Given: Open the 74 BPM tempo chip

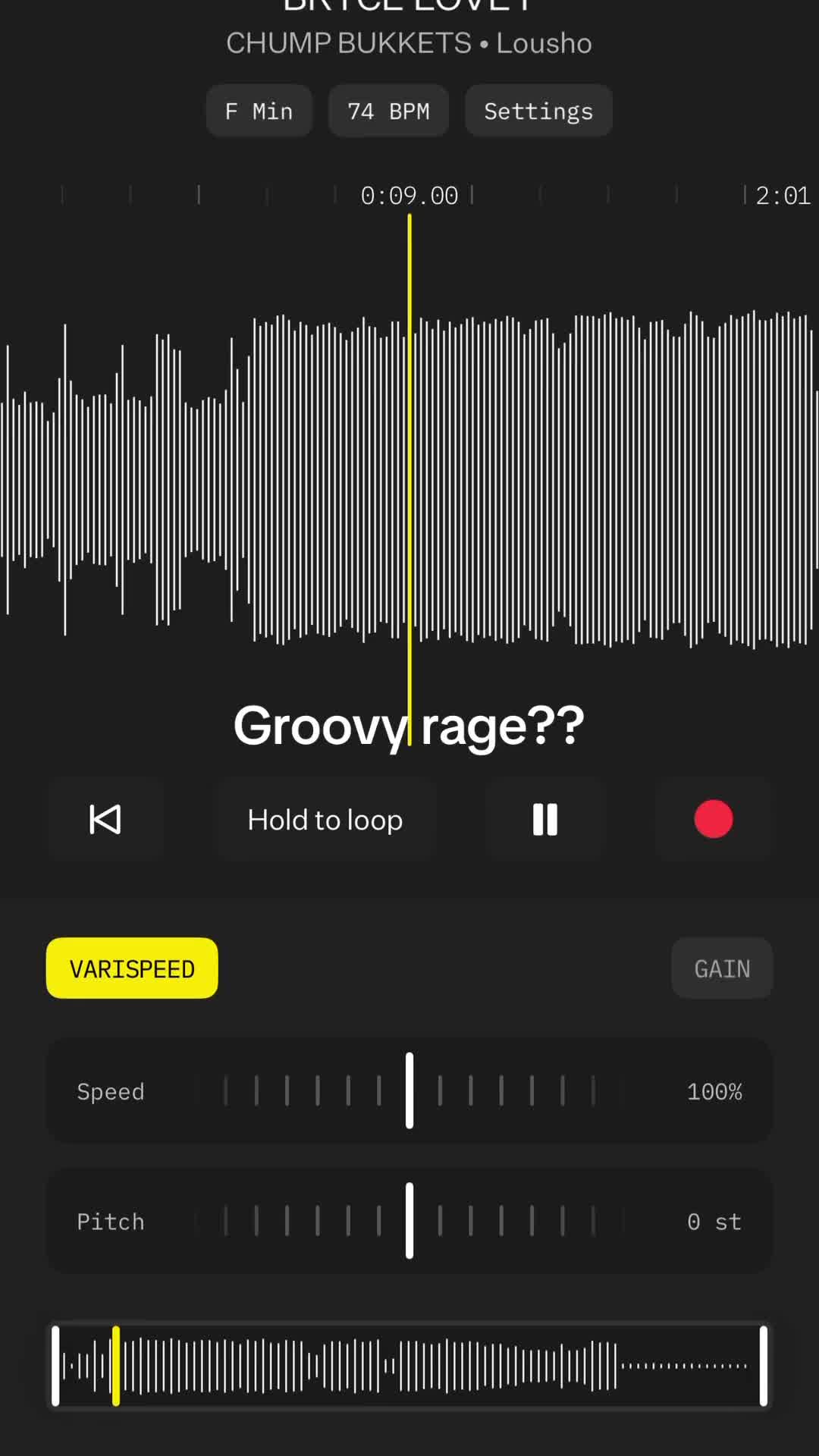Looking at the screenshot, I should click(388, 111).
